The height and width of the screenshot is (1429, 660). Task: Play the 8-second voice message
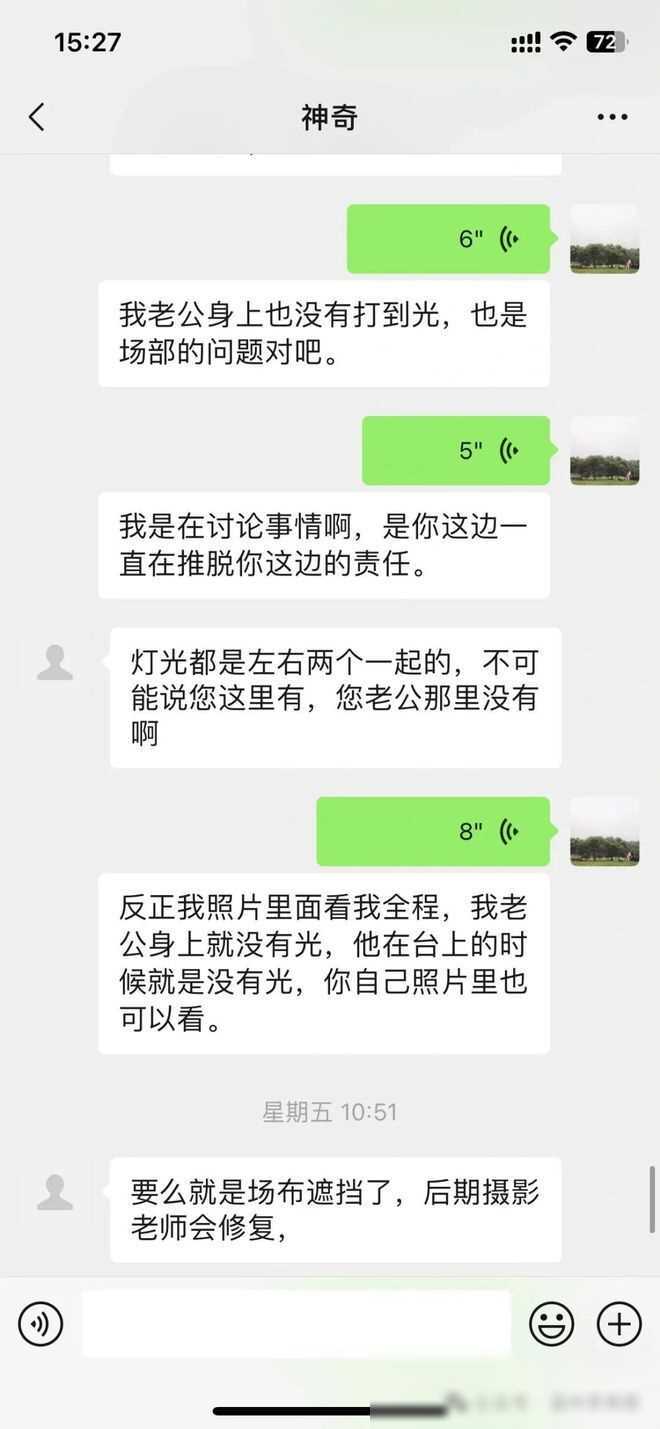pyautogui.click(x=433, y=831)
